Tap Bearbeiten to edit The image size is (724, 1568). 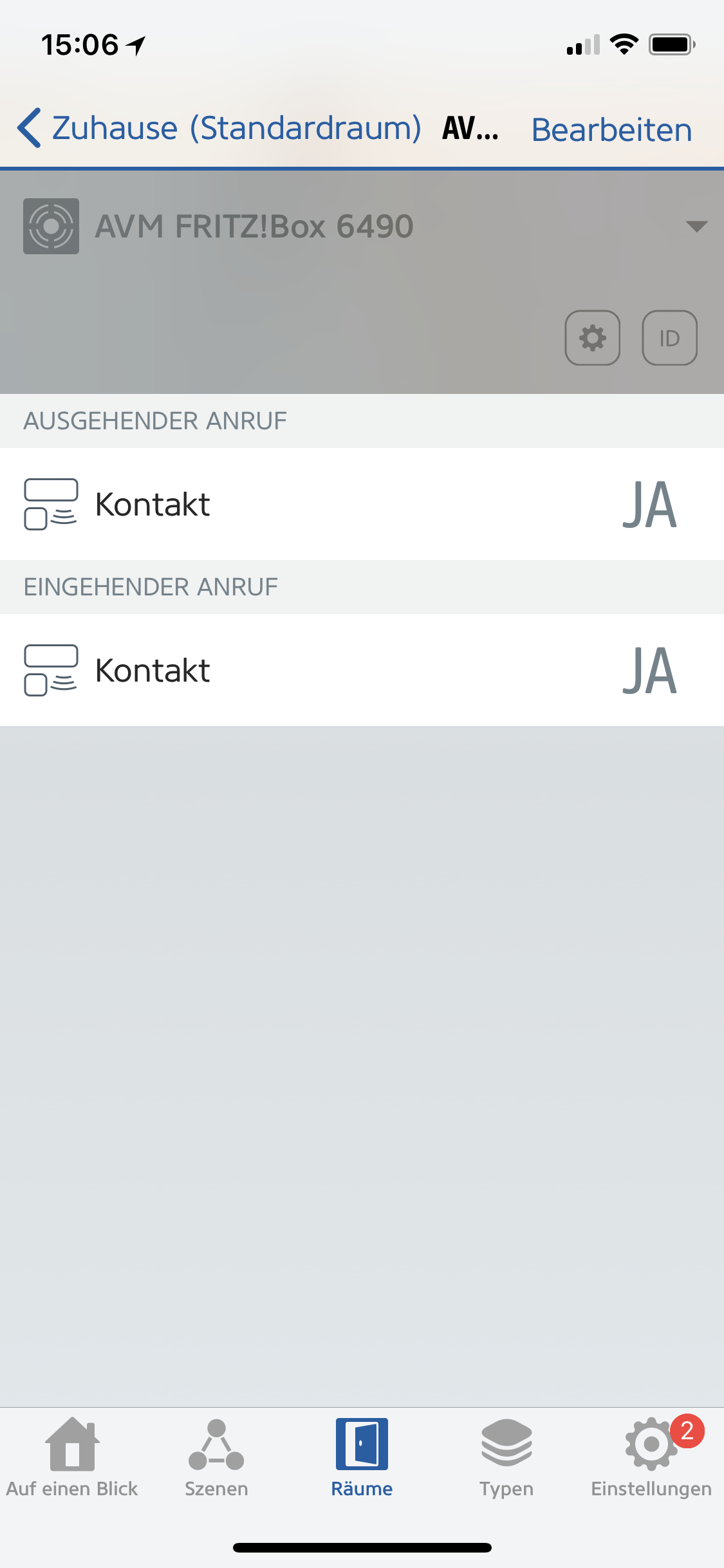(x=611, y=129)
